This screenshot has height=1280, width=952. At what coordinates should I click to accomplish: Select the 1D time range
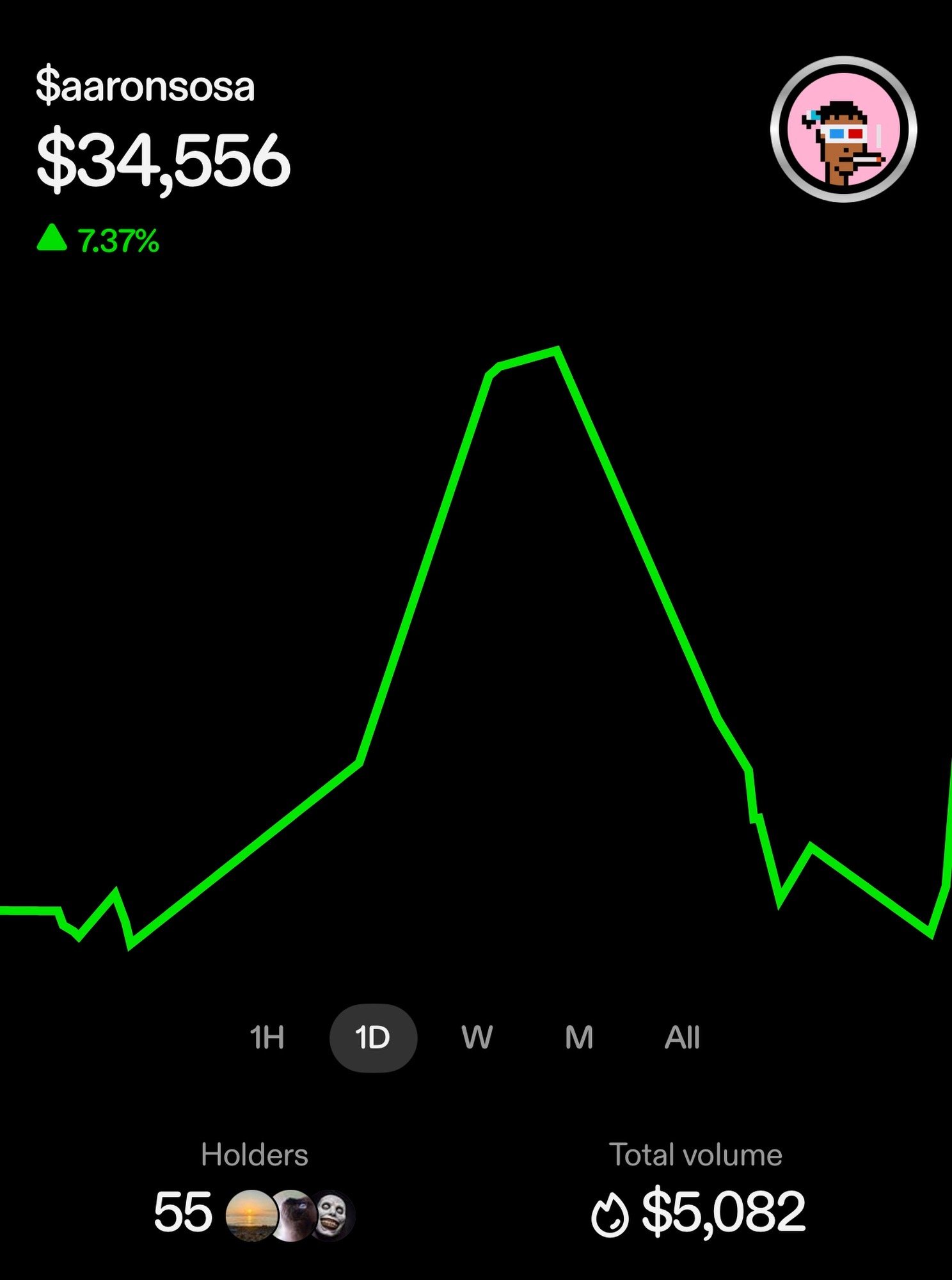(373, 1037)
